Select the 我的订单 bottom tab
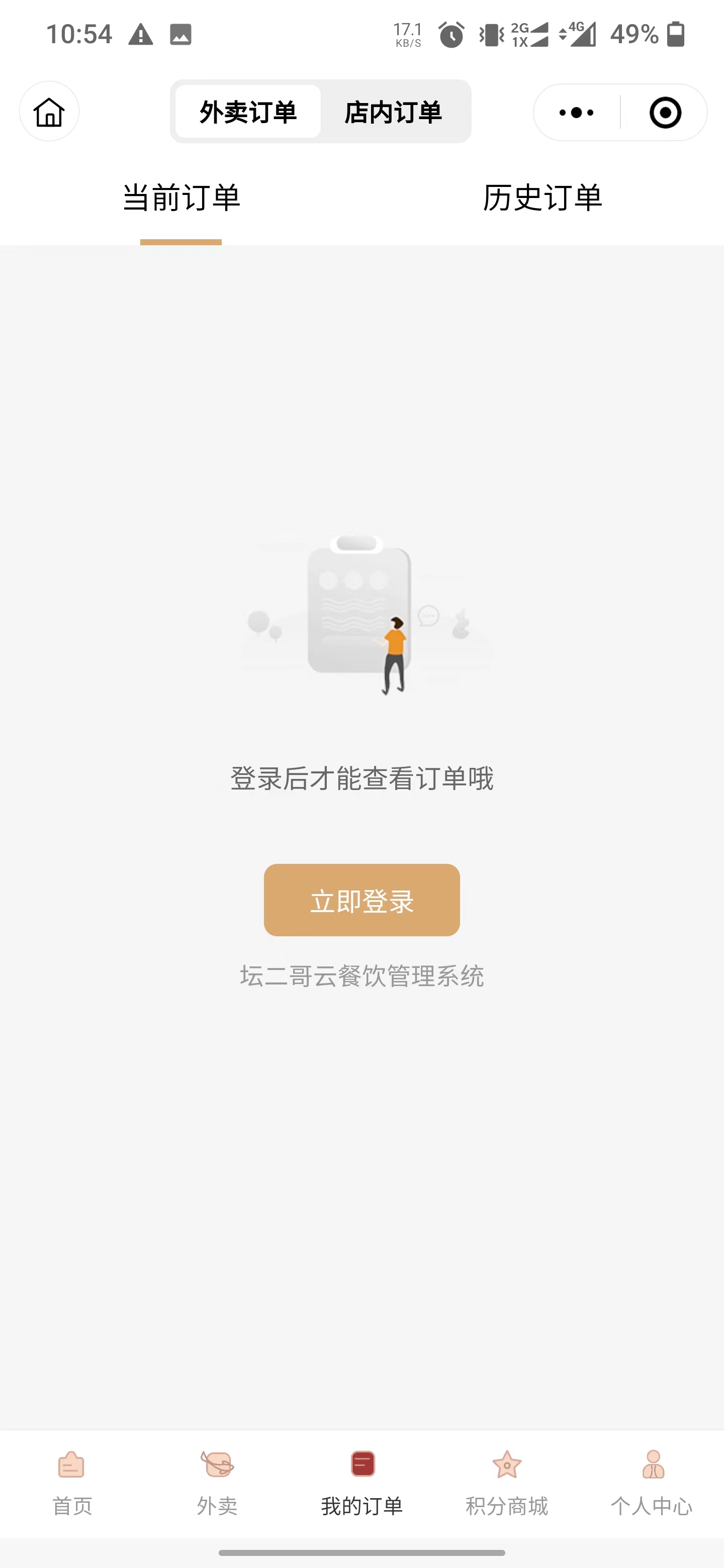This screenshot has width=724, height=1568. [361, 1483]
